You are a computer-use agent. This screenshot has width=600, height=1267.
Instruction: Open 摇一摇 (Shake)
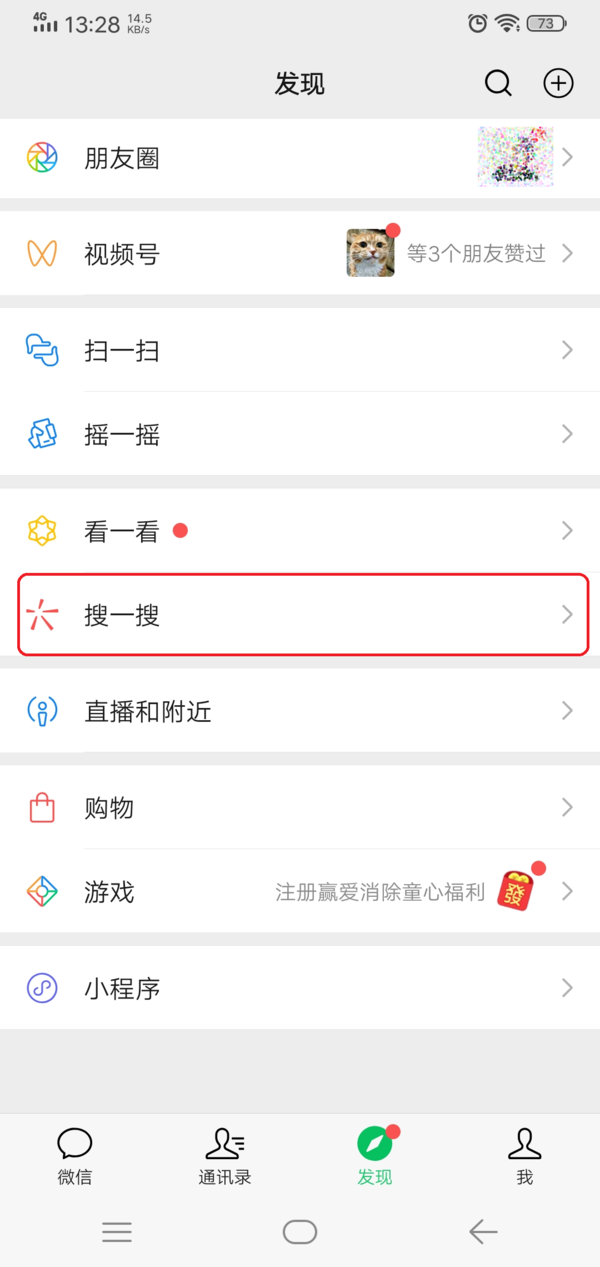click(300, 434)
